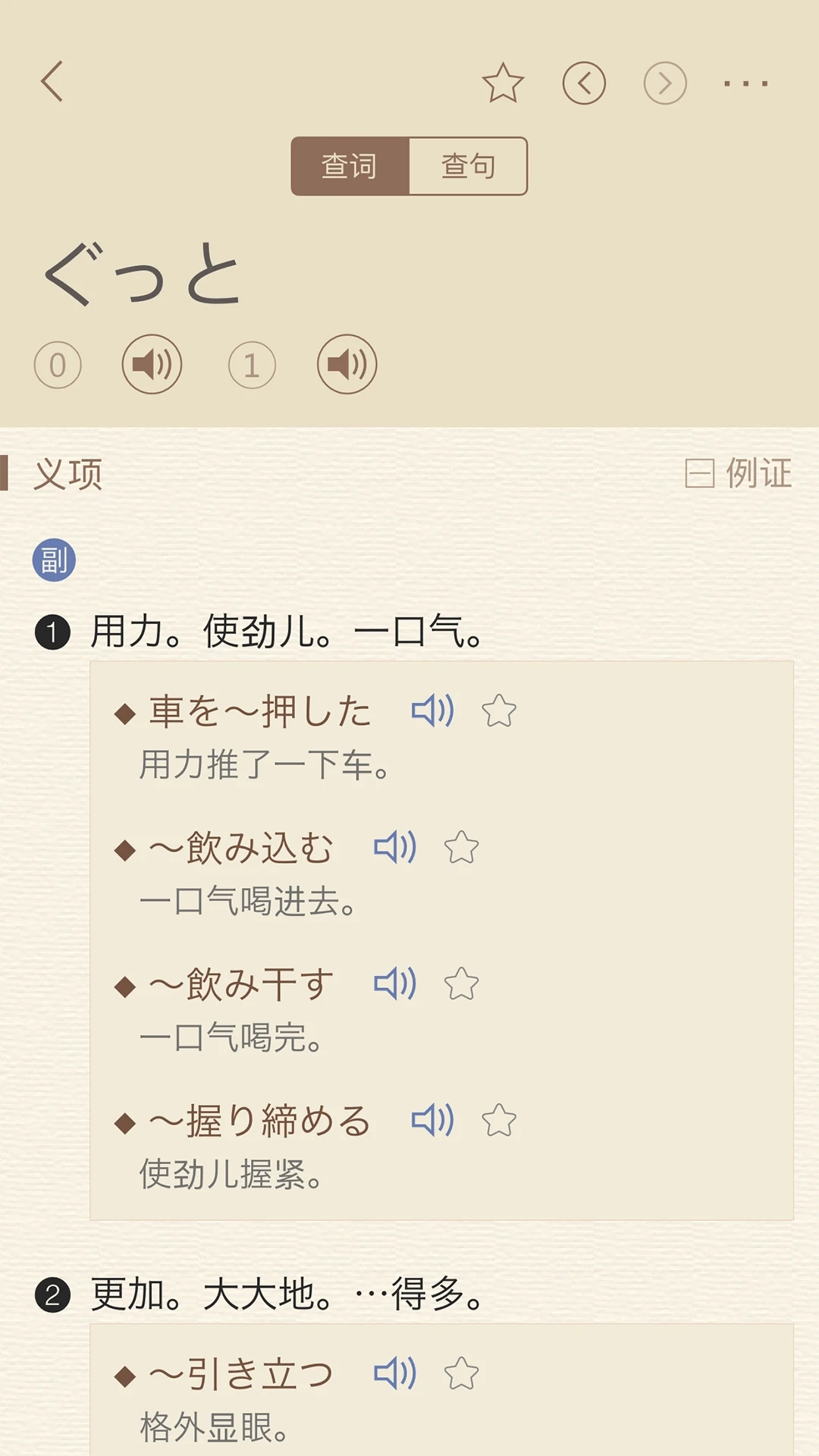The image size is (819, 1456).
Task: Play audio for 〜飲み込む example
Action: click(396, 848)
